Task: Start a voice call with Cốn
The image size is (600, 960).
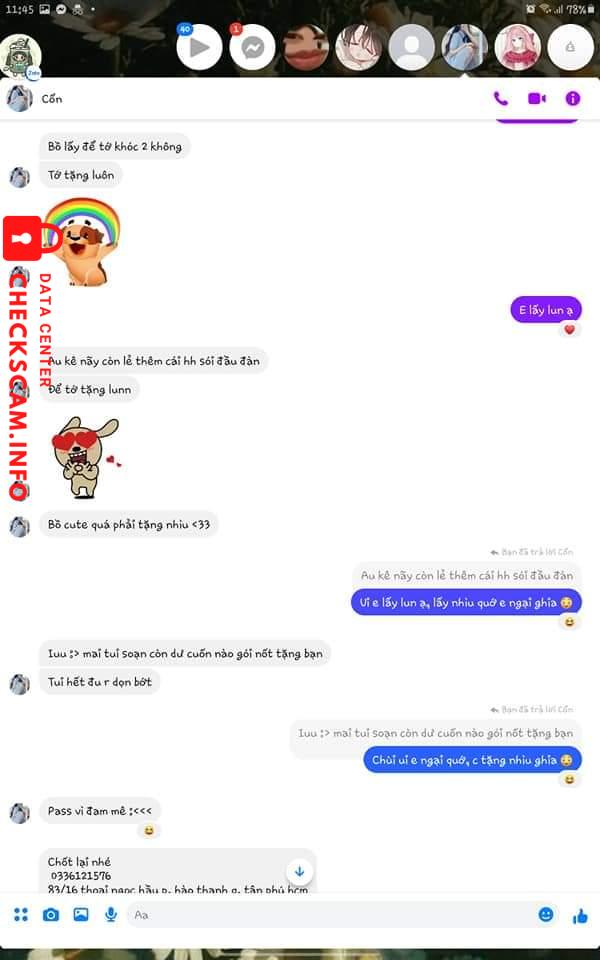Action: pos(501,99)
